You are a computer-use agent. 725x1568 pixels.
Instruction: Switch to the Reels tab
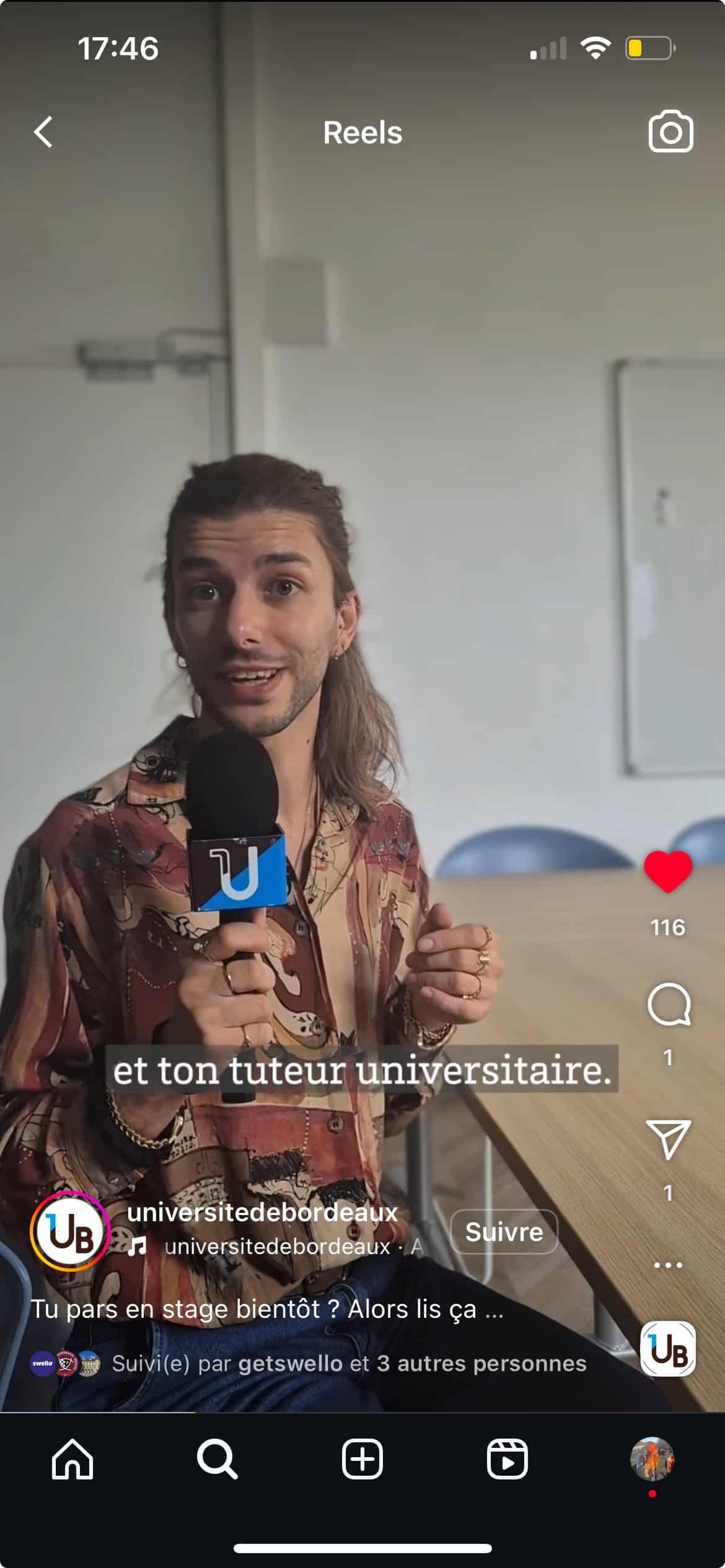pos(507,1459)
